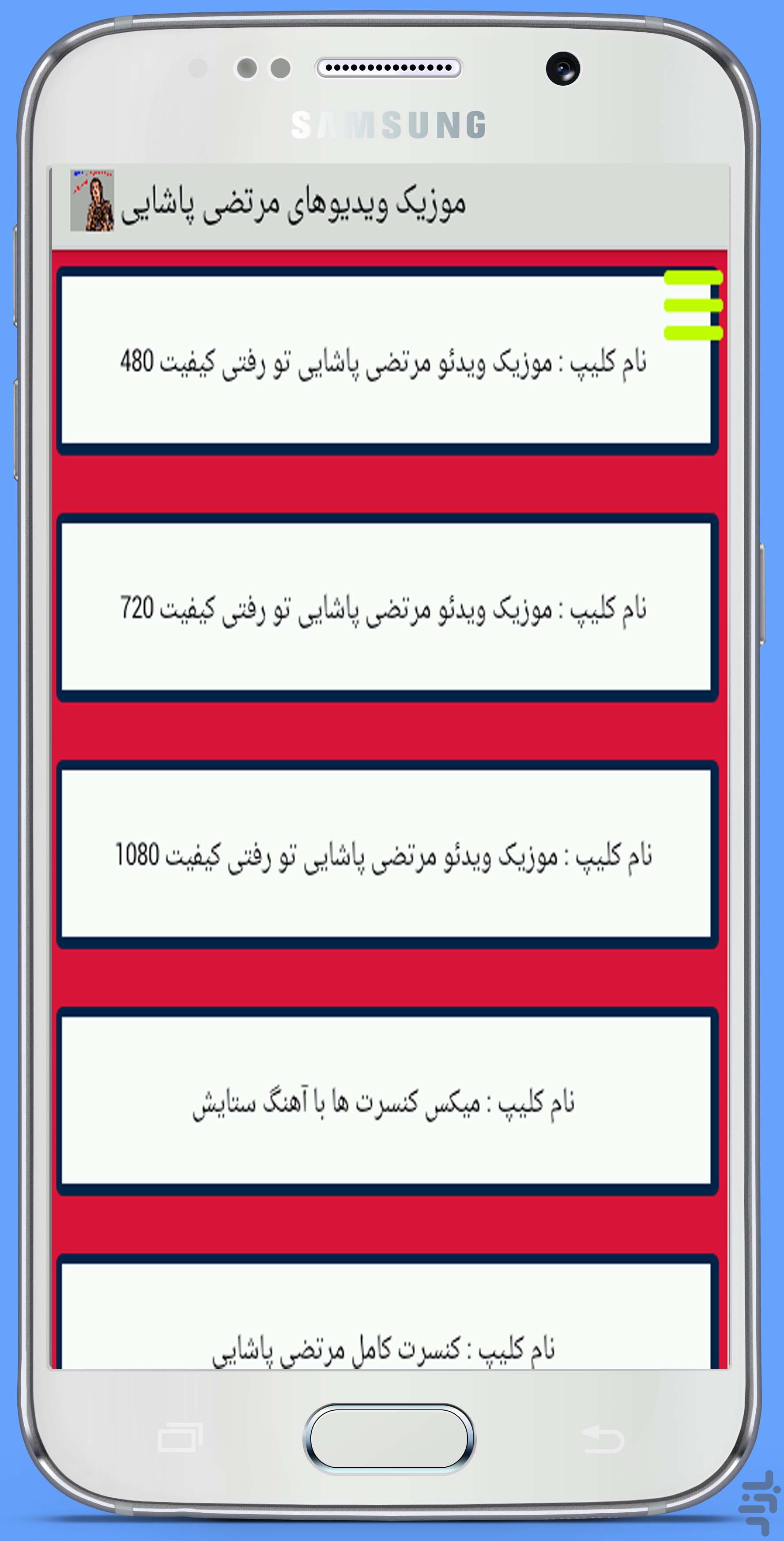Open the 720 quality music video clip
This screenshot has width=784, height=1541.
[x=387, y=608]
